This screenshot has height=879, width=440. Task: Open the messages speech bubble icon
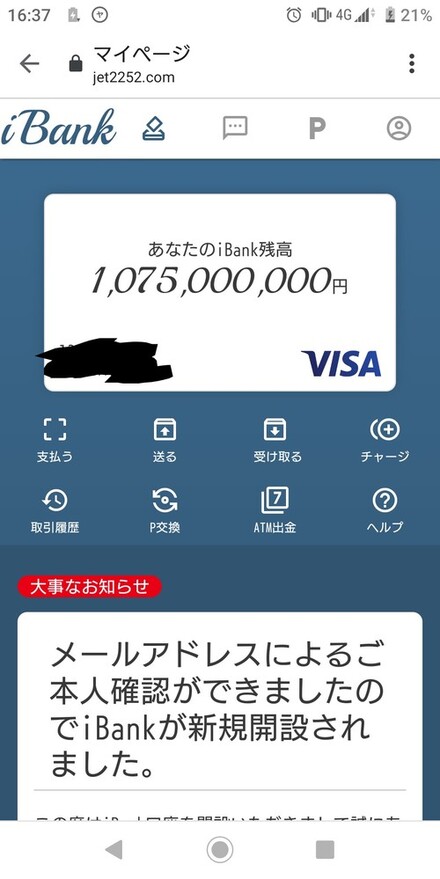tap(235, 128)
